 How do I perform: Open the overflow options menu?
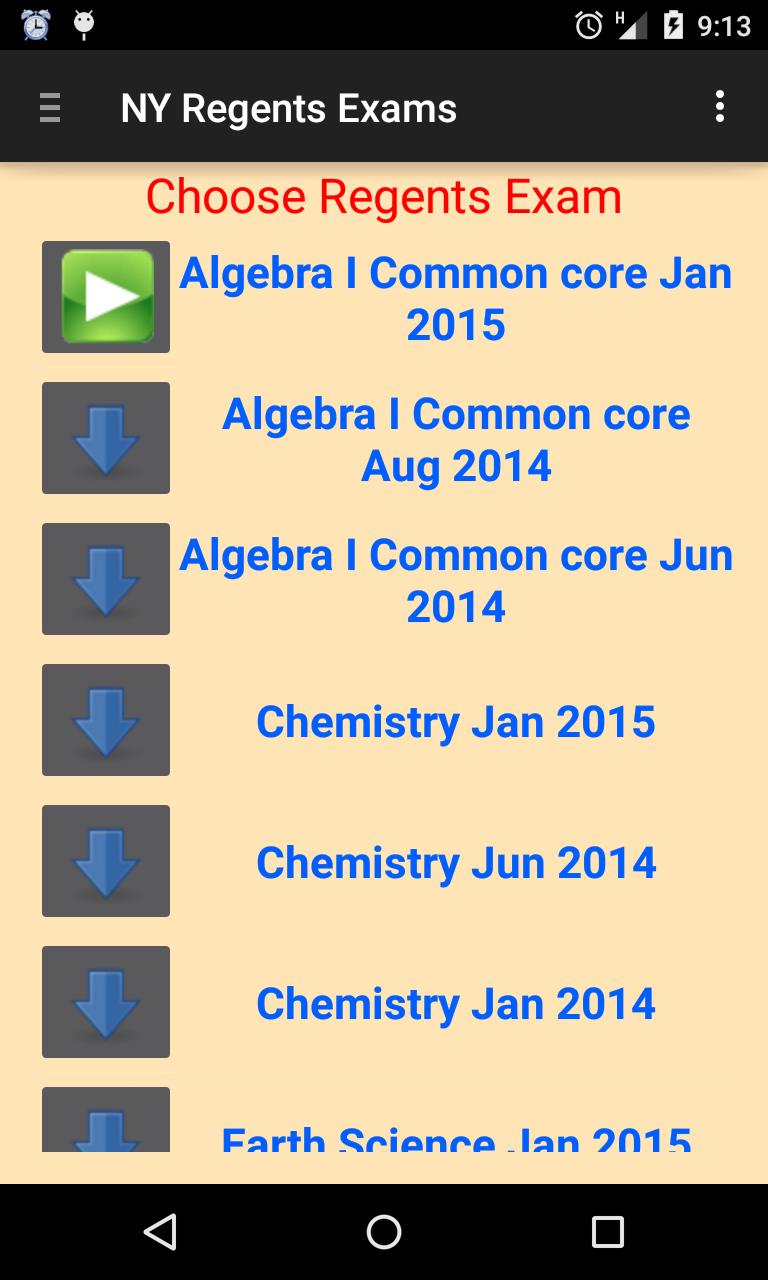tap(719, 107)
